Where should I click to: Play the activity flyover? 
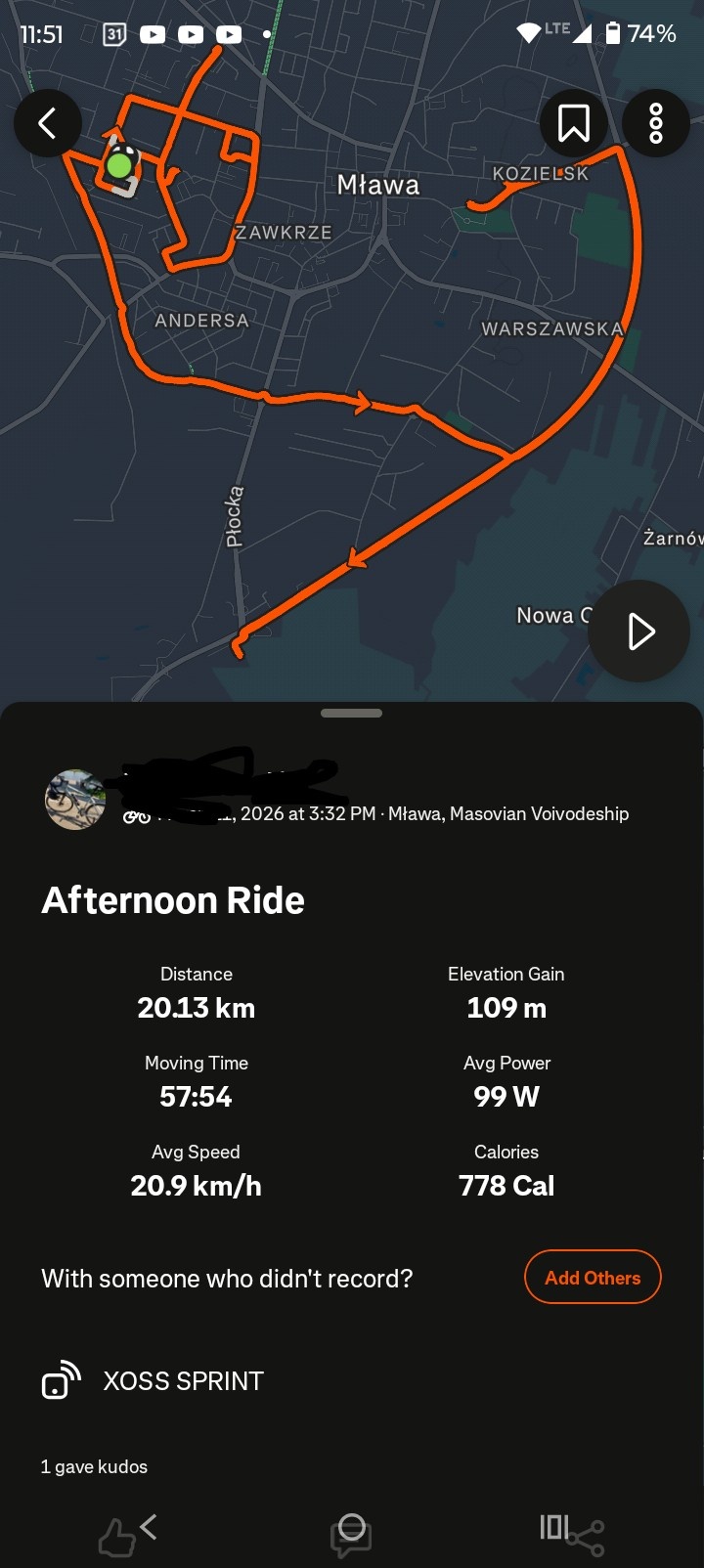coord(639,632)
